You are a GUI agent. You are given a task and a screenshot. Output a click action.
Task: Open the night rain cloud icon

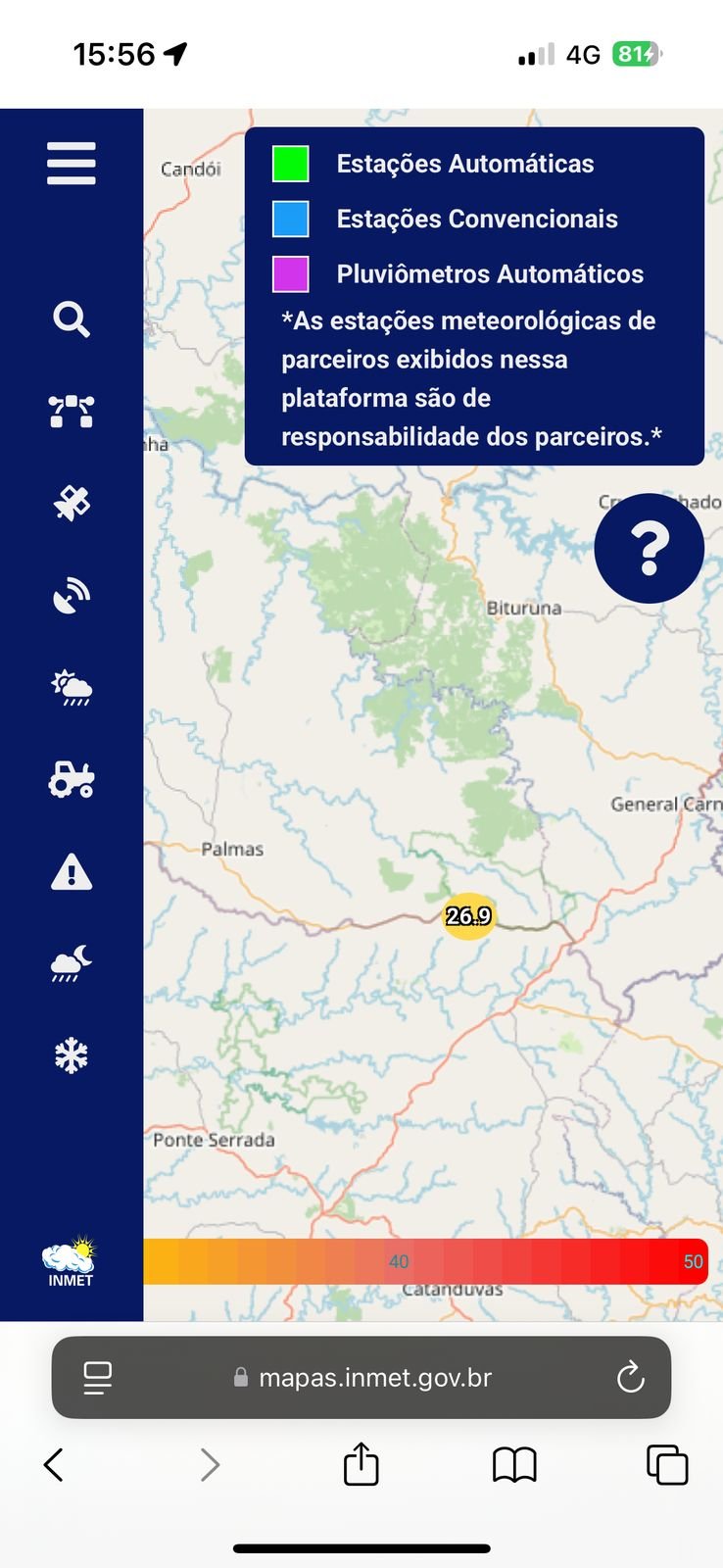(72, 963)
